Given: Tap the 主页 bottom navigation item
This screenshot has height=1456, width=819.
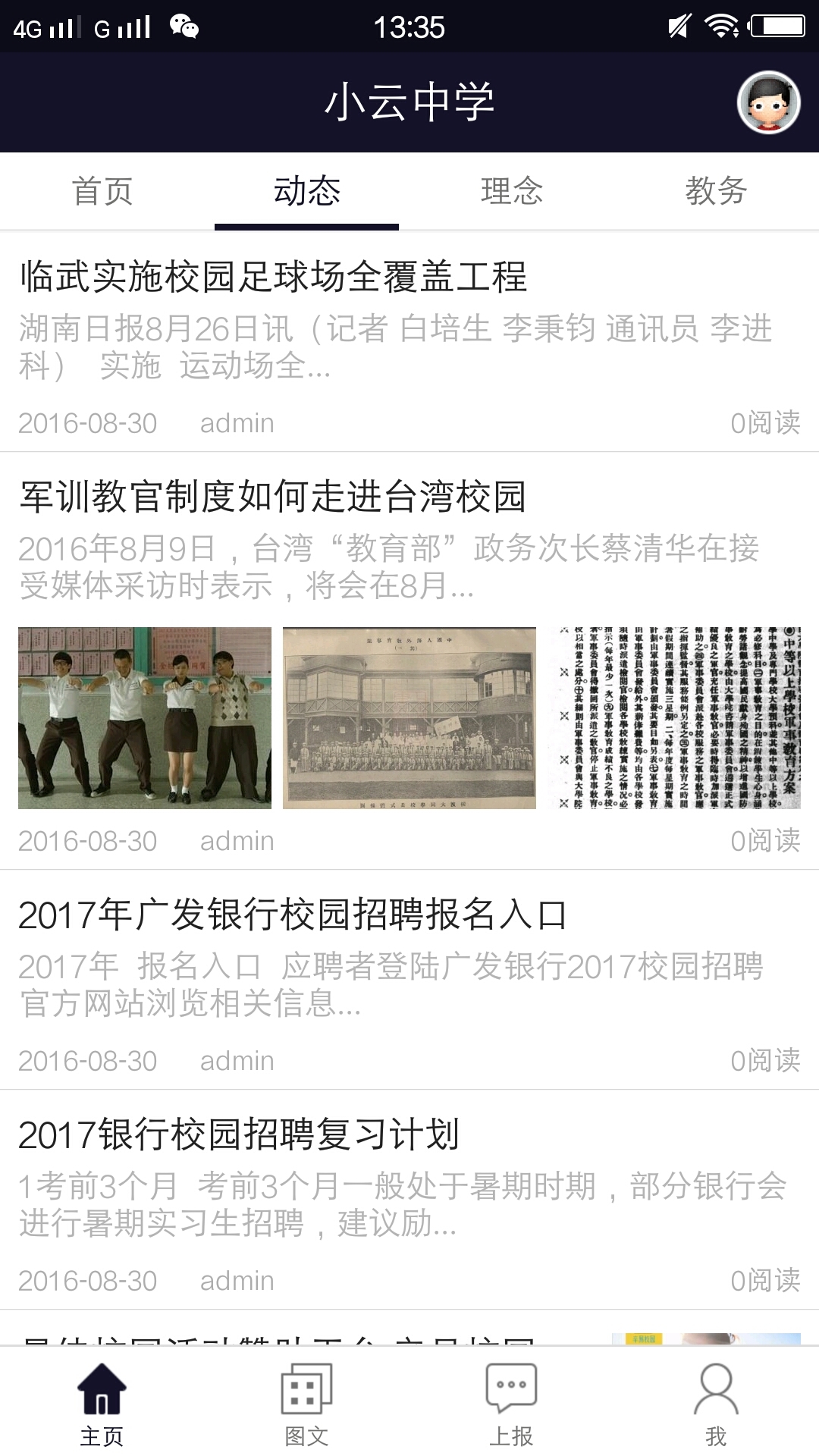Looking at the screenshot, I should point(102,1403).
